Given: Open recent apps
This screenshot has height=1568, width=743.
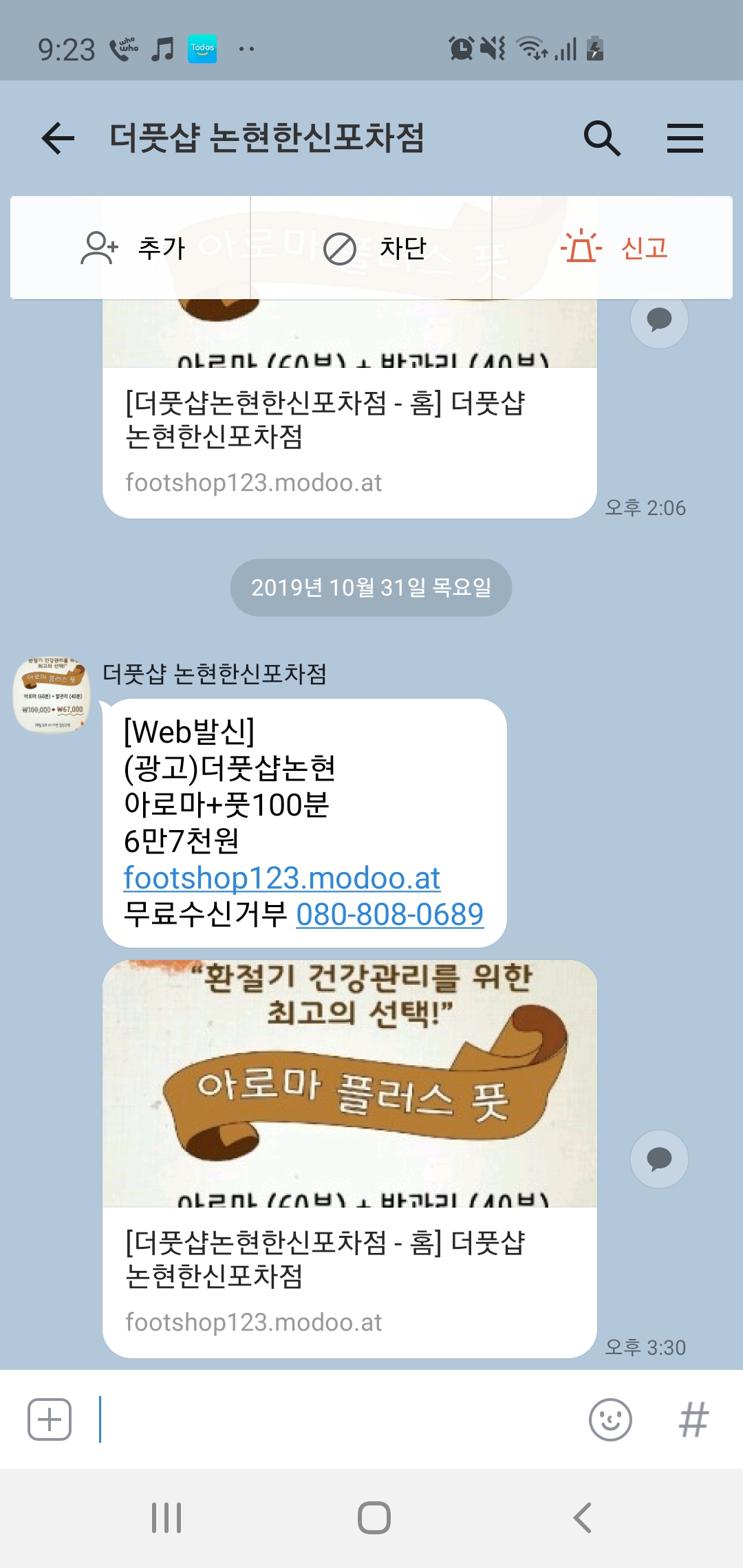Looking at the screenshot, I should [166, 1518].
